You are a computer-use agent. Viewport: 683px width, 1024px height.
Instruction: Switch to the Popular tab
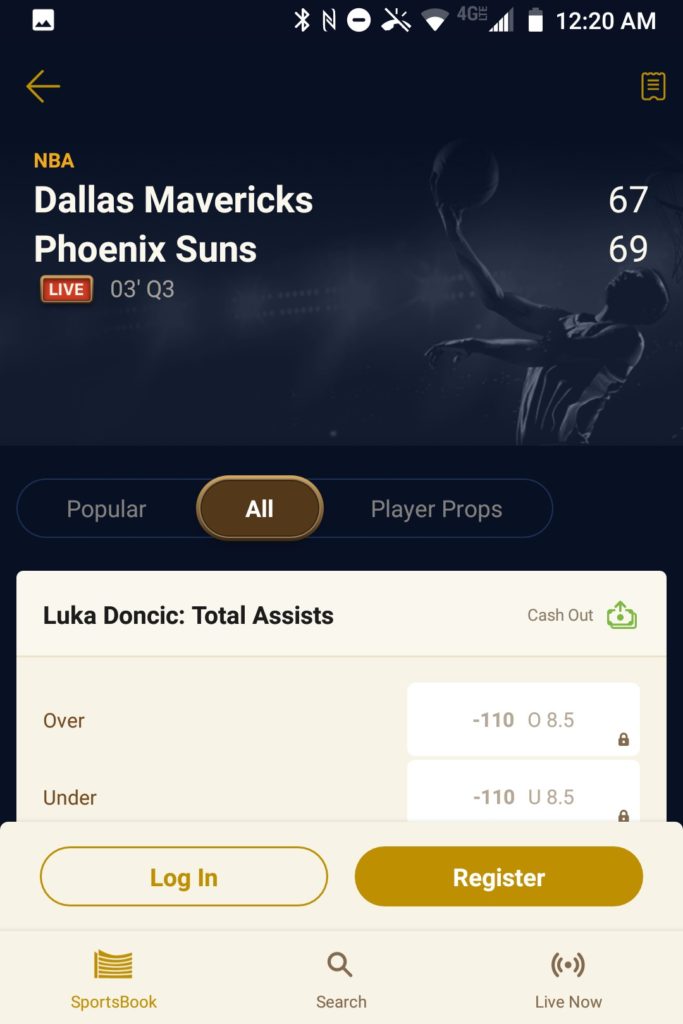point(106,509)
